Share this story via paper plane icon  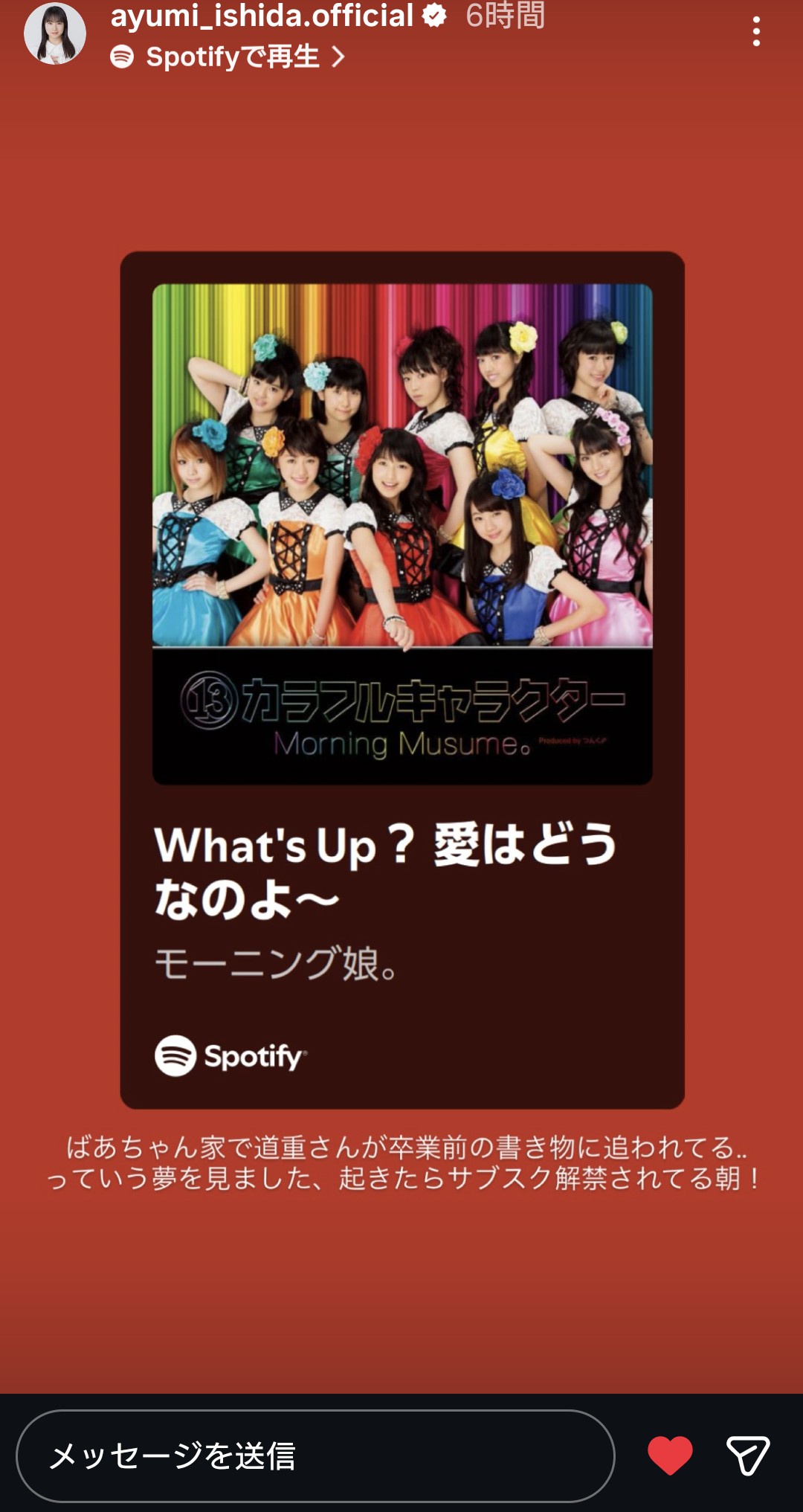tap(747, 1455)
